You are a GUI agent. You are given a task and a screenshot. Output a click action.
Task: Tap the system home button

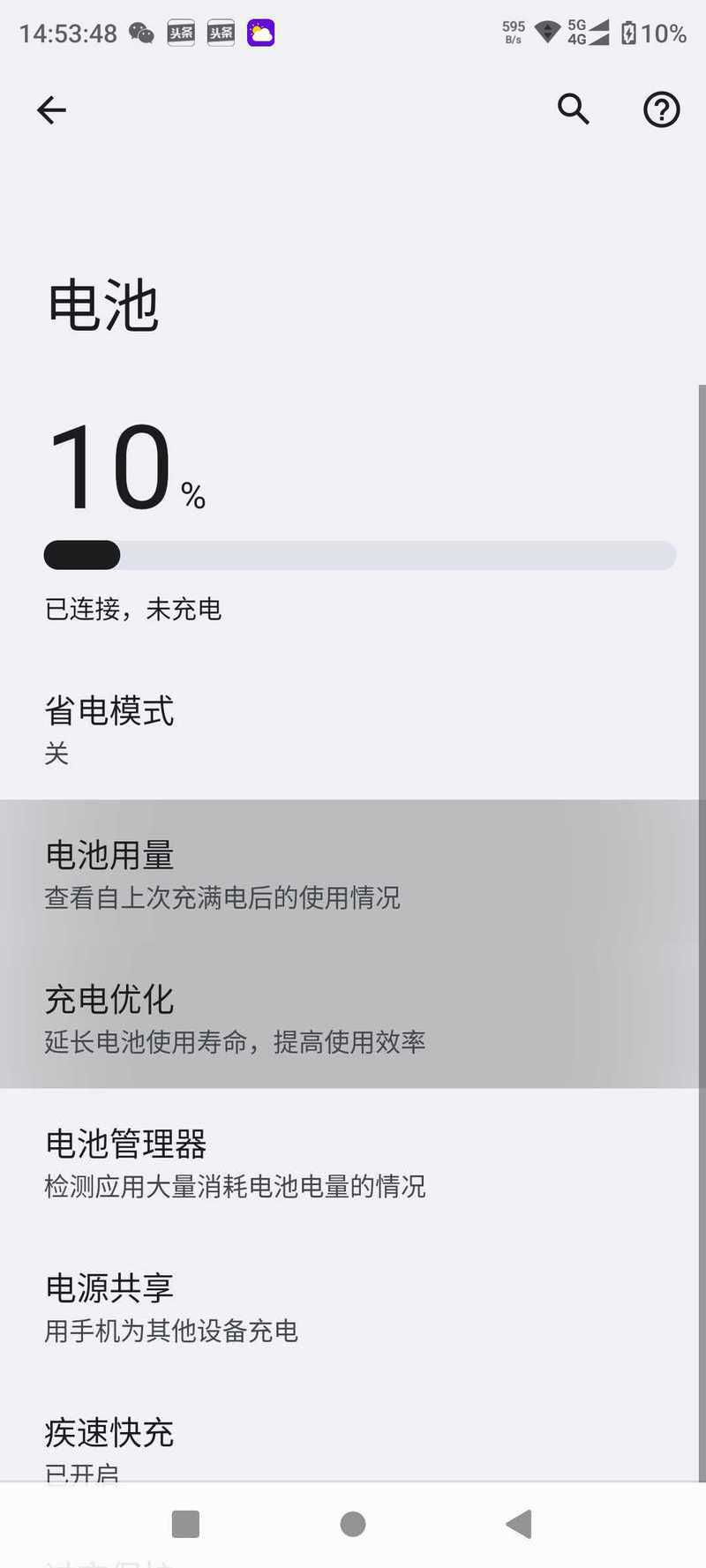pos(353,1524)
